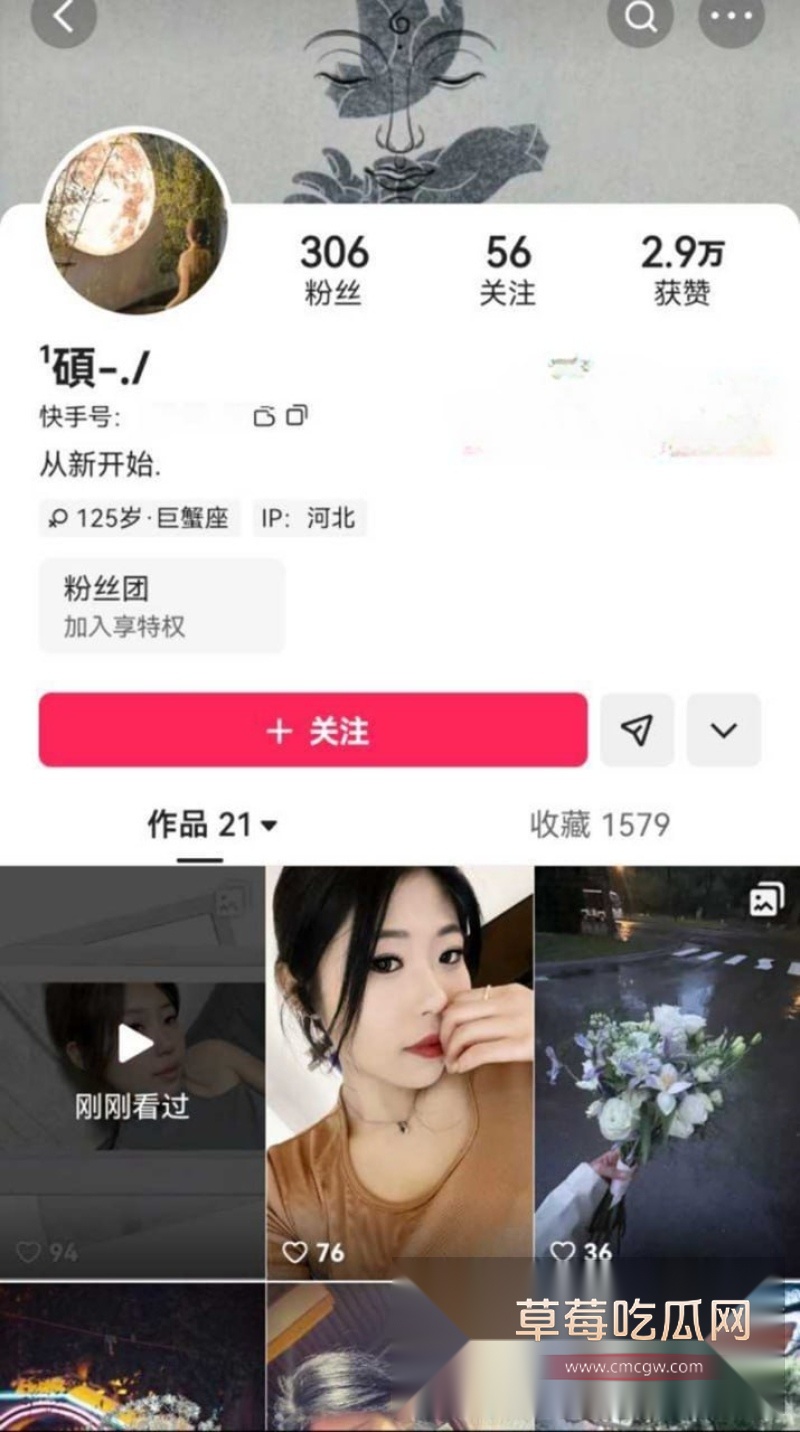
Task: Open the search icon
Action: (x=640, y=17)
